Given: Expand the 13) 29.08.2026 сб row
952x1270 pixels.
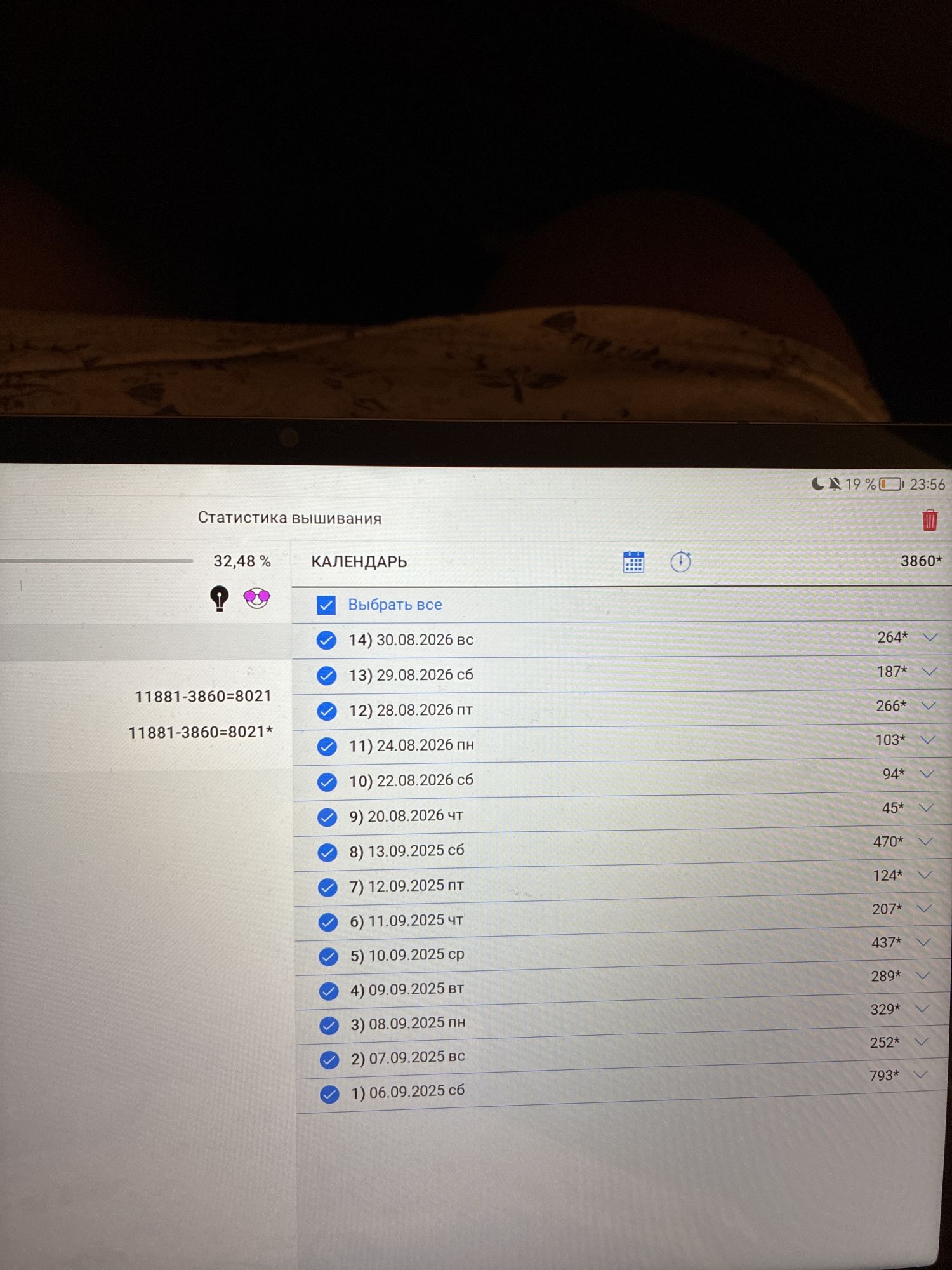Looking at the screenshot, I should coord(929,671).
